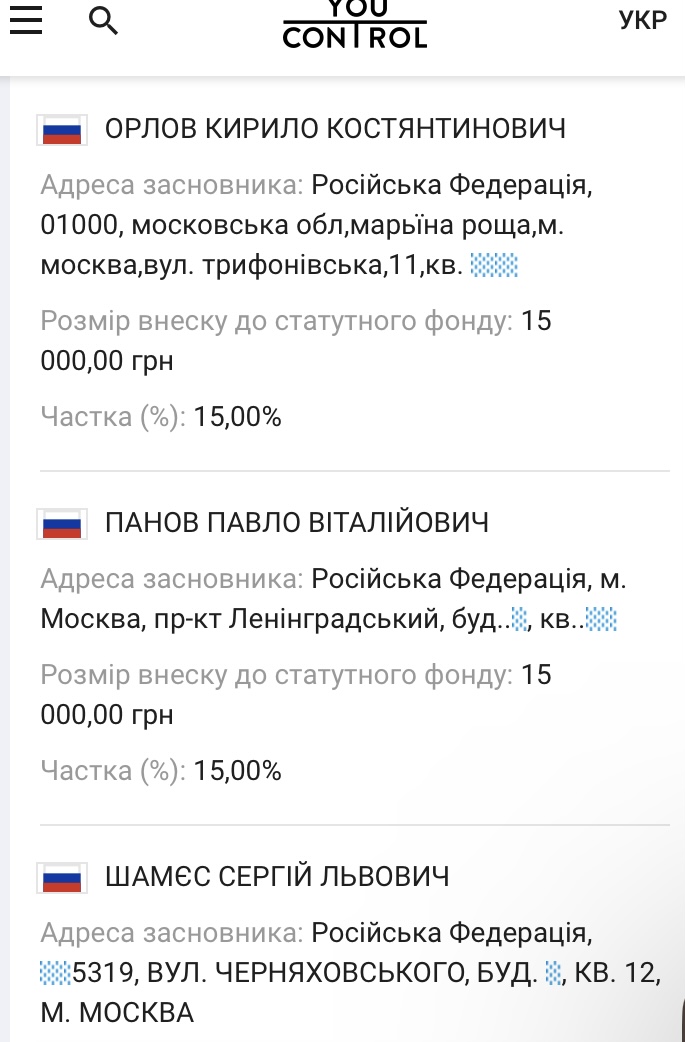Switch language using УКР
685x1042 pixels.
642,20
